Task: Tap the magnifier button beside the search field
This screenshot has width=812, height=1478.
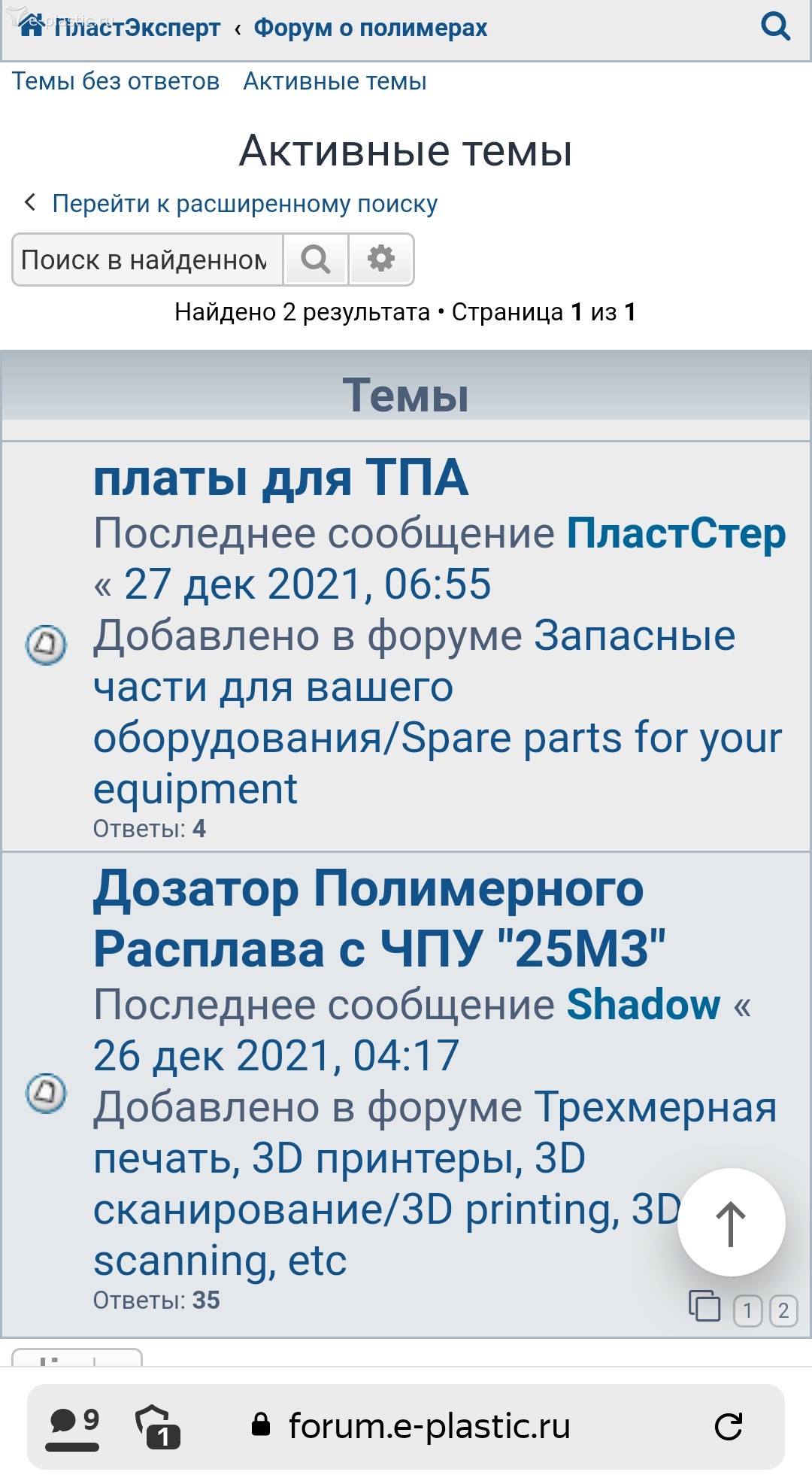Action: [x=316, y=259]
